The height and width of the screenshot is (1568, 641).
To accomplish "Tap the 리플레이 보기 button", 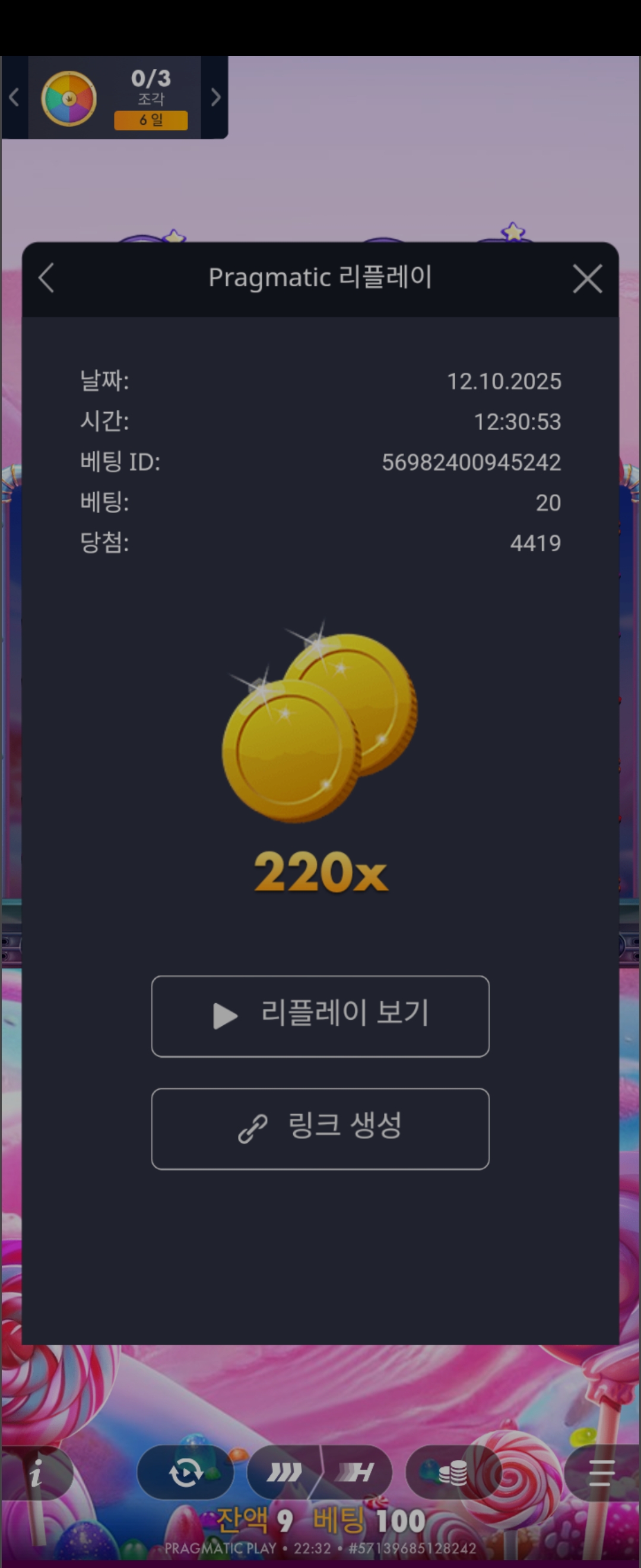I will click(320, 1016).
